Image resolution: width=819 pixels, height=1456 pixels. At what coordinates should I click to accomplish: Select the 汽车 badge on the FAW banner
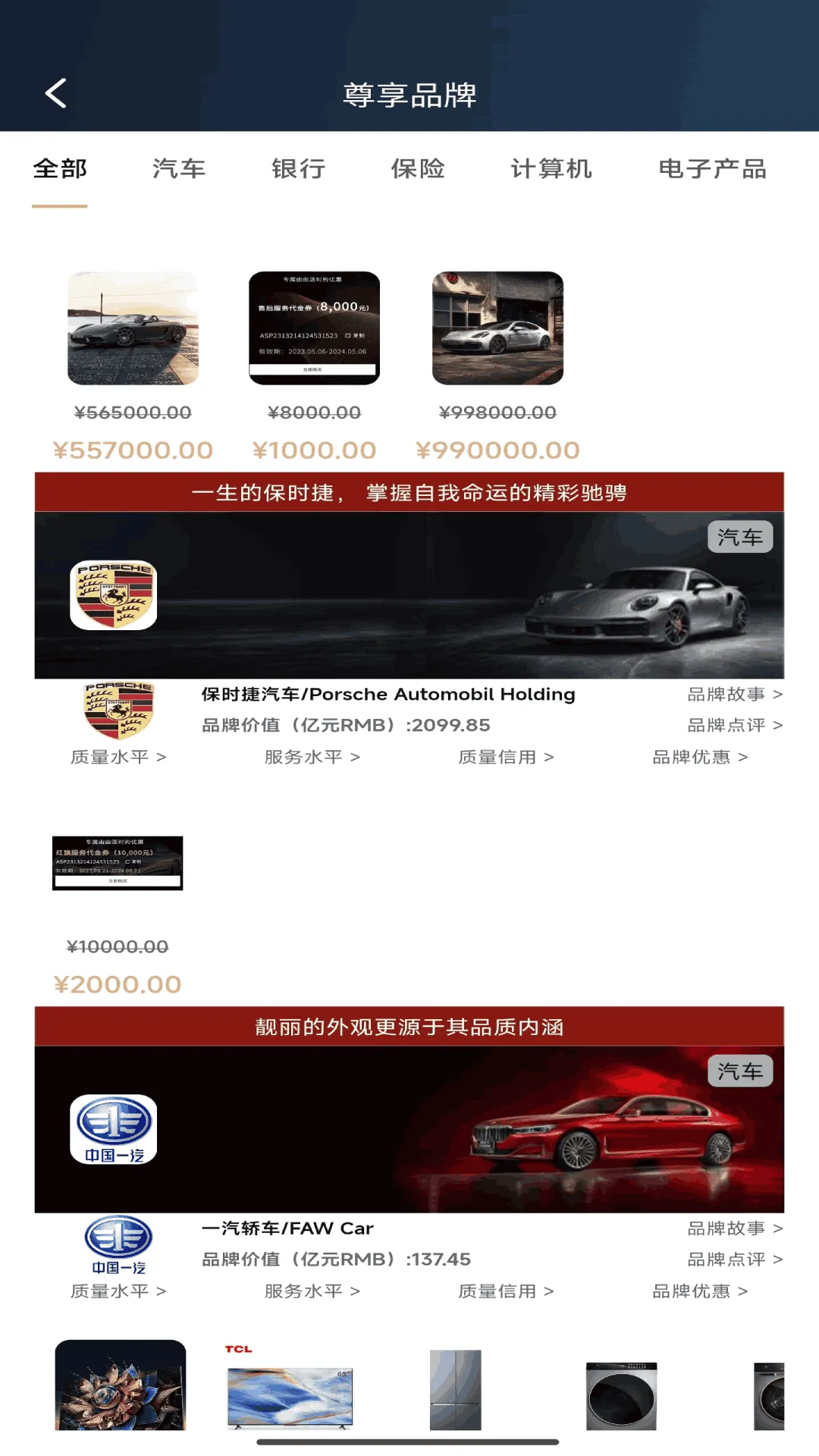click(741, 1072)
